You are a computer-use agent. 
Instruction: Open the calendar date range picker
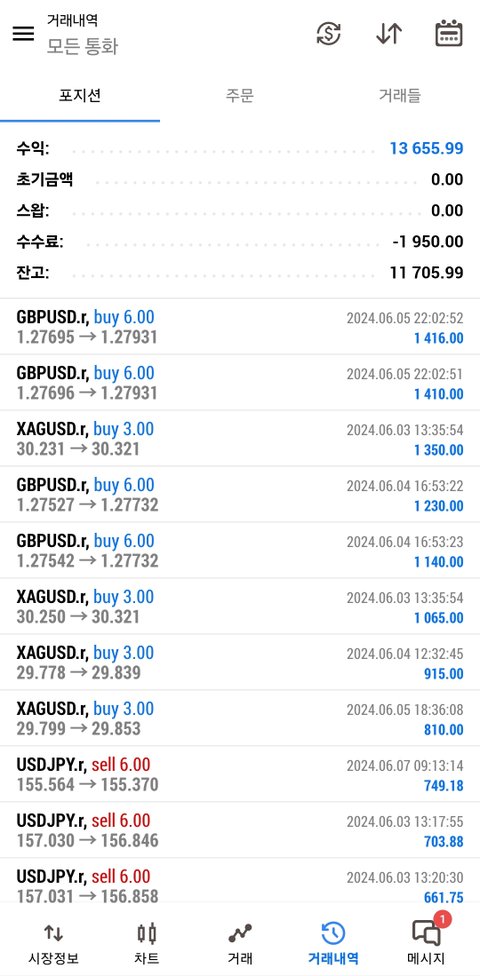tap(449, 34)
